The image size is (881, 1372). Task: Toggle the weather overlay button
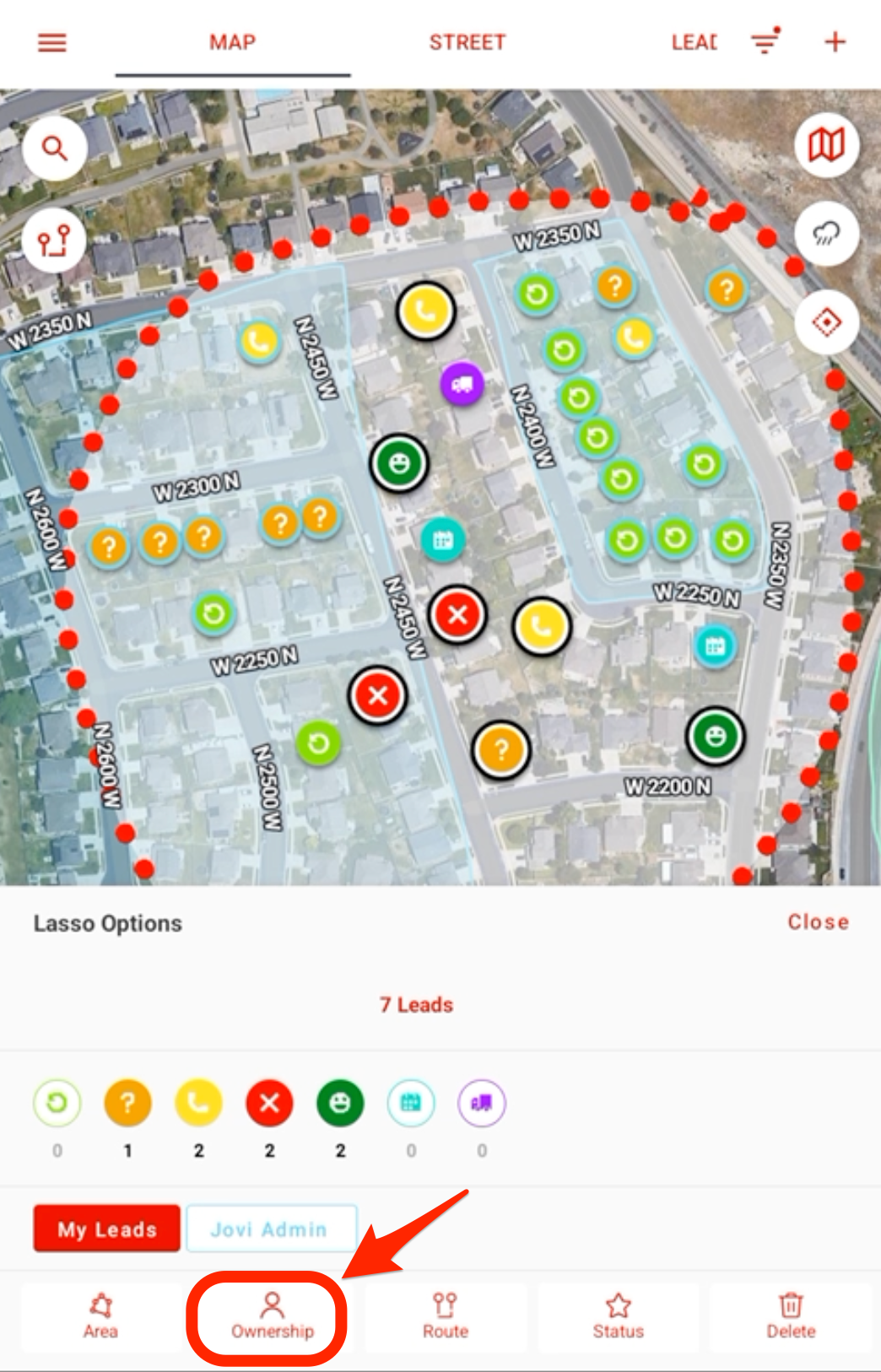826,234
